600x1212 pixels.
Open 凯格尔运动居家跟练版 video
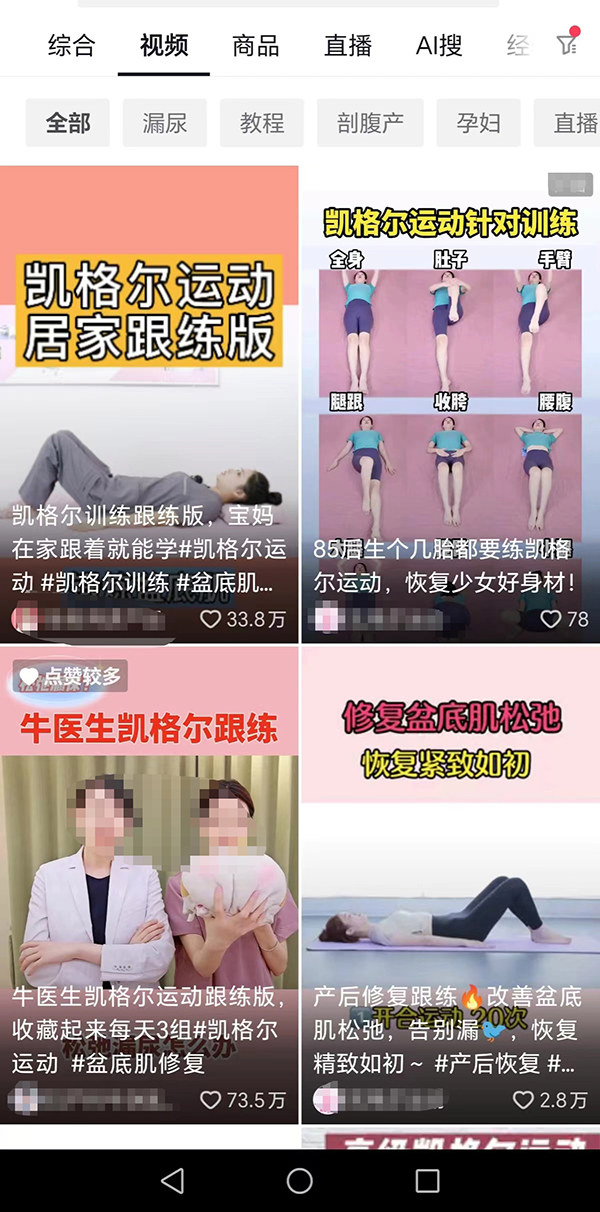click(149, 380)
